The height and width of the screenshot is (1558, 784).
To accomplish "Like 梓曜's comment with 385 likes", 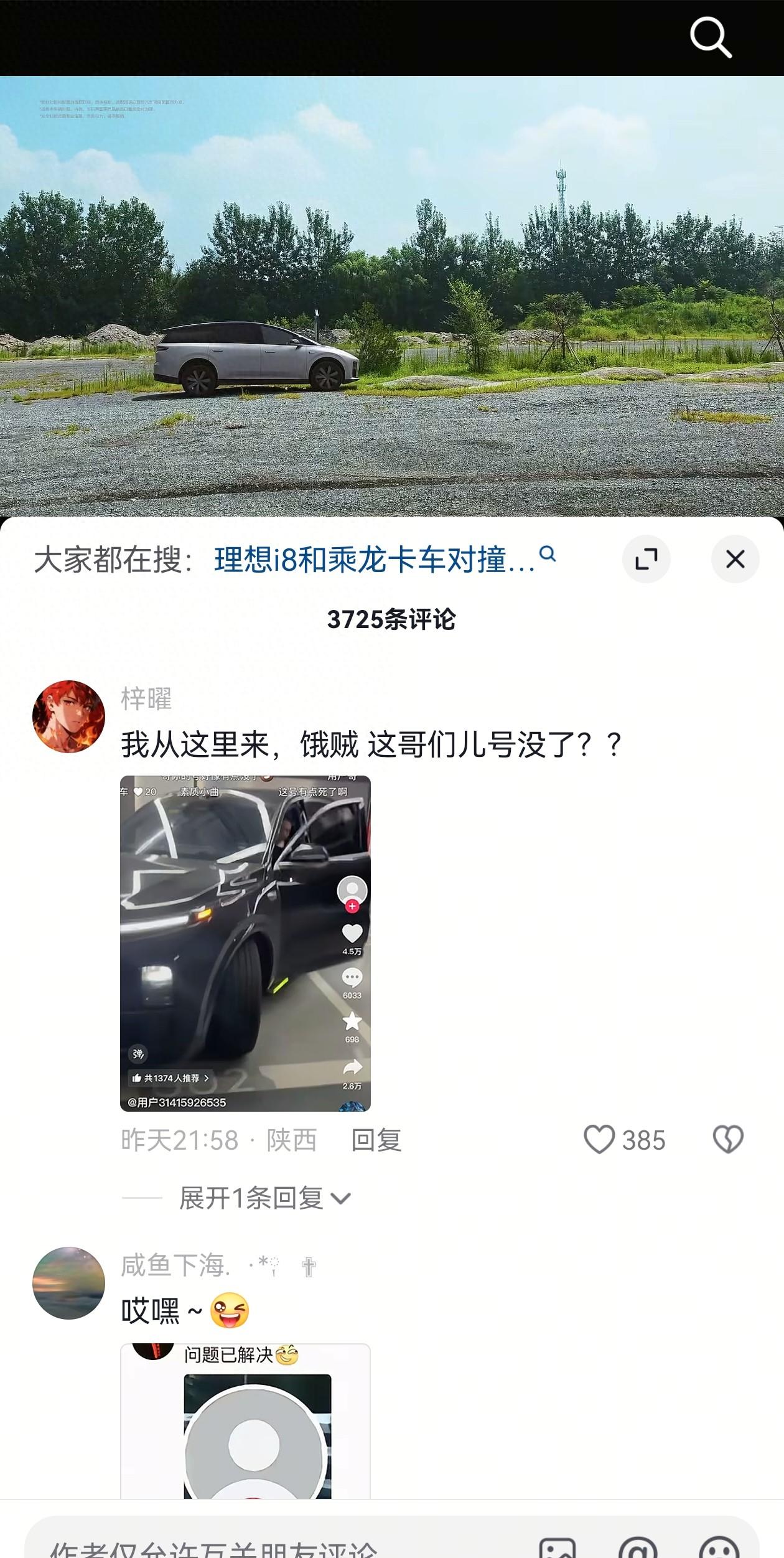I will [x=600, y=1140].
